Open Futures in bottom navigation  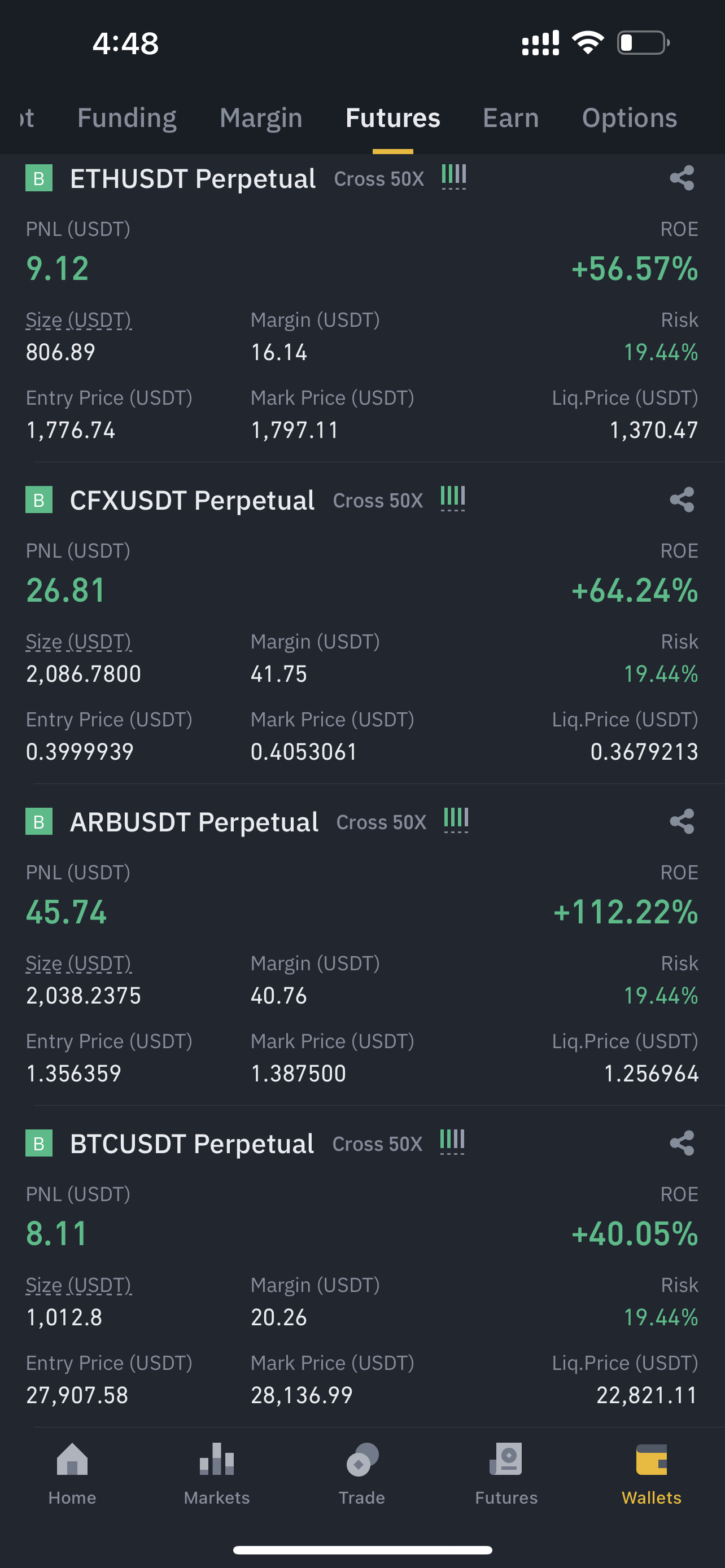tap(506, 1473)
